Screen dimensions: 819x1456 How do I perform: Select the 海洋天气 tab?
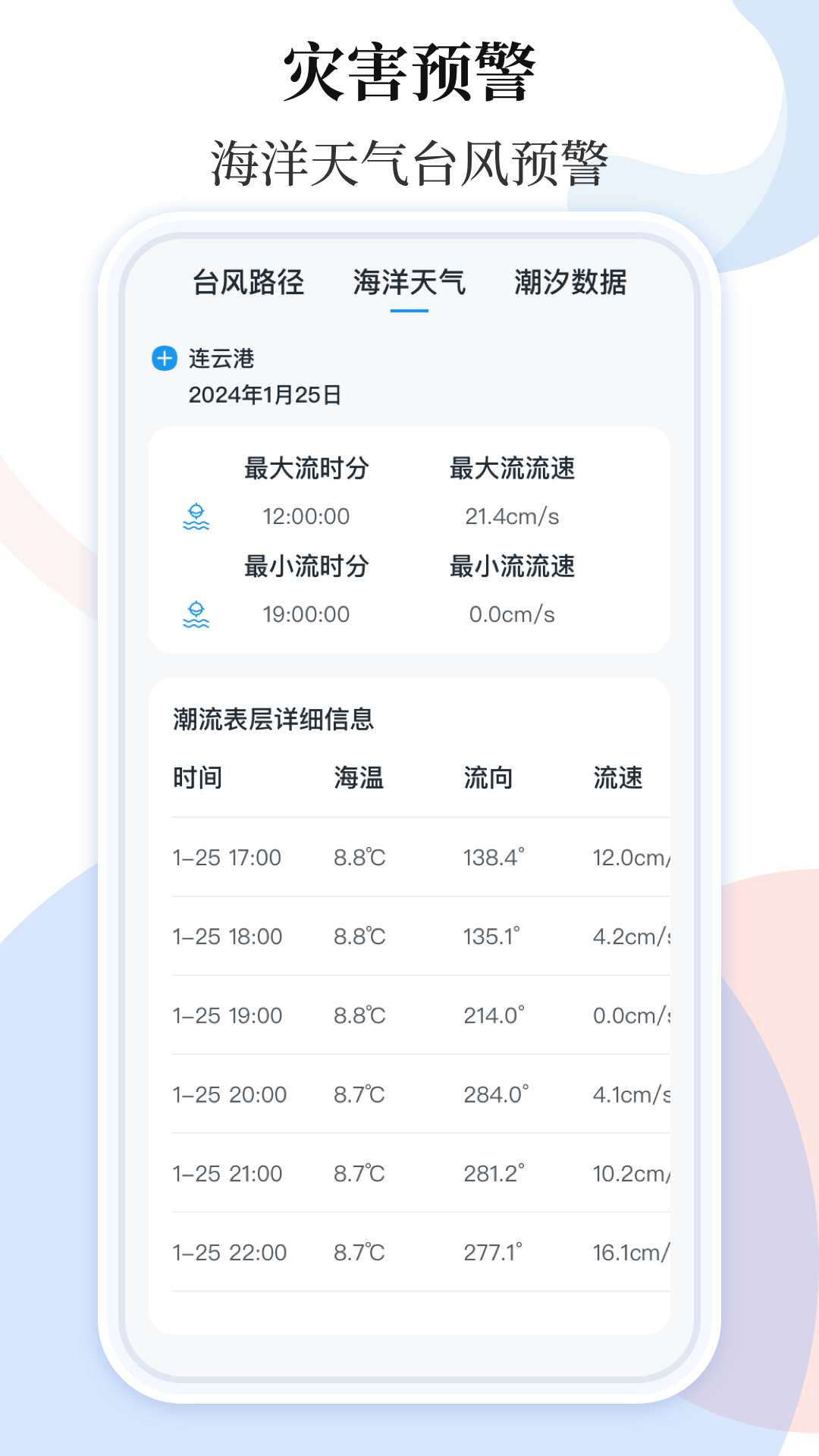coord(409,284)
